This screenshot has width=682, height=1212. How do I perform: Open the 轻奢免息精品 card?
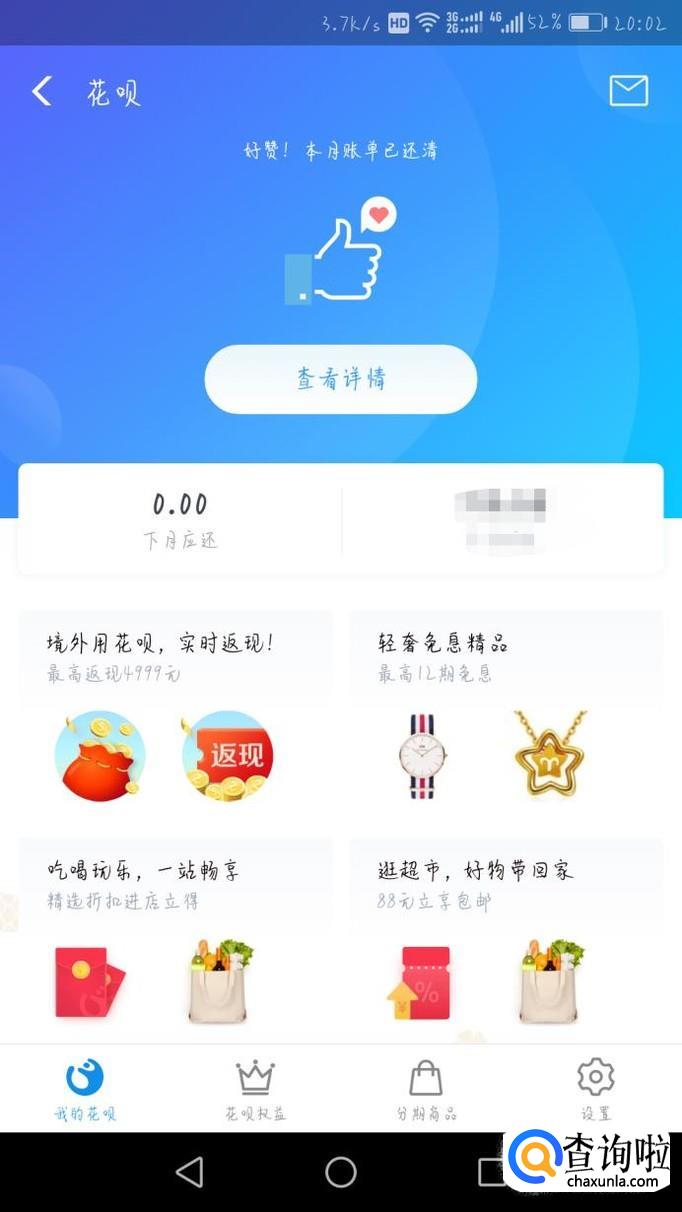click(505, 707)
